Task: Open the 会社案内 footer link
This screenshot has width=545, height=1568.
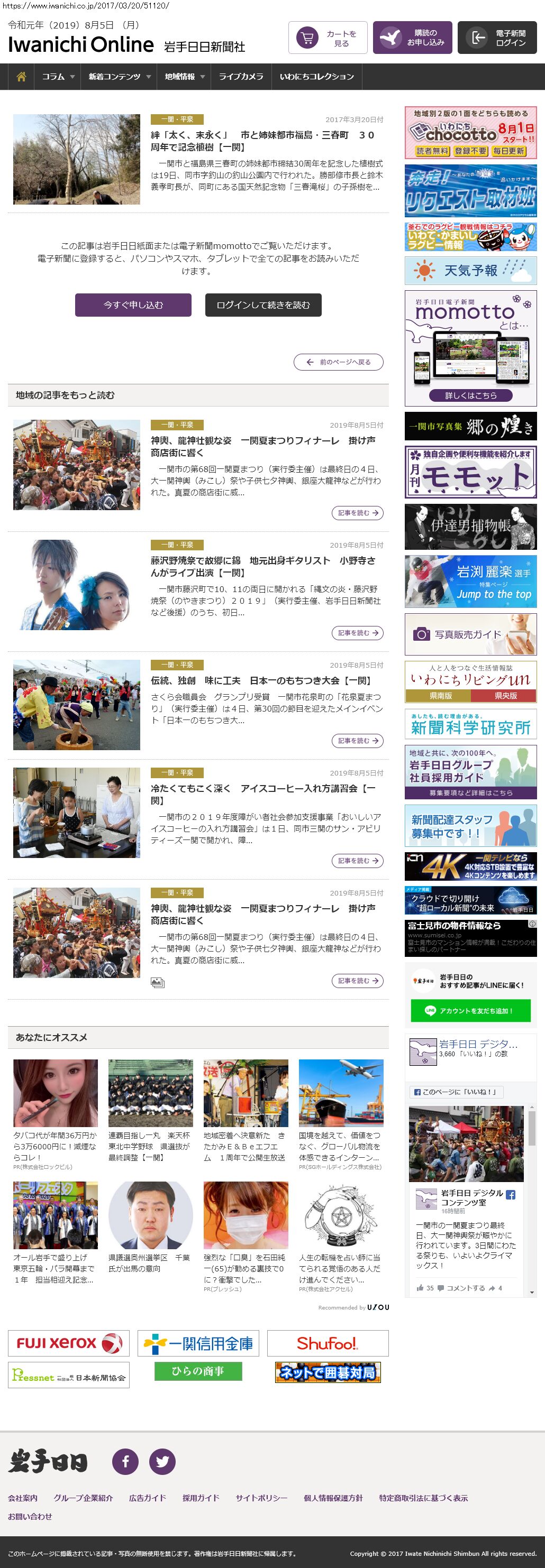Action: pos(23,1498)
